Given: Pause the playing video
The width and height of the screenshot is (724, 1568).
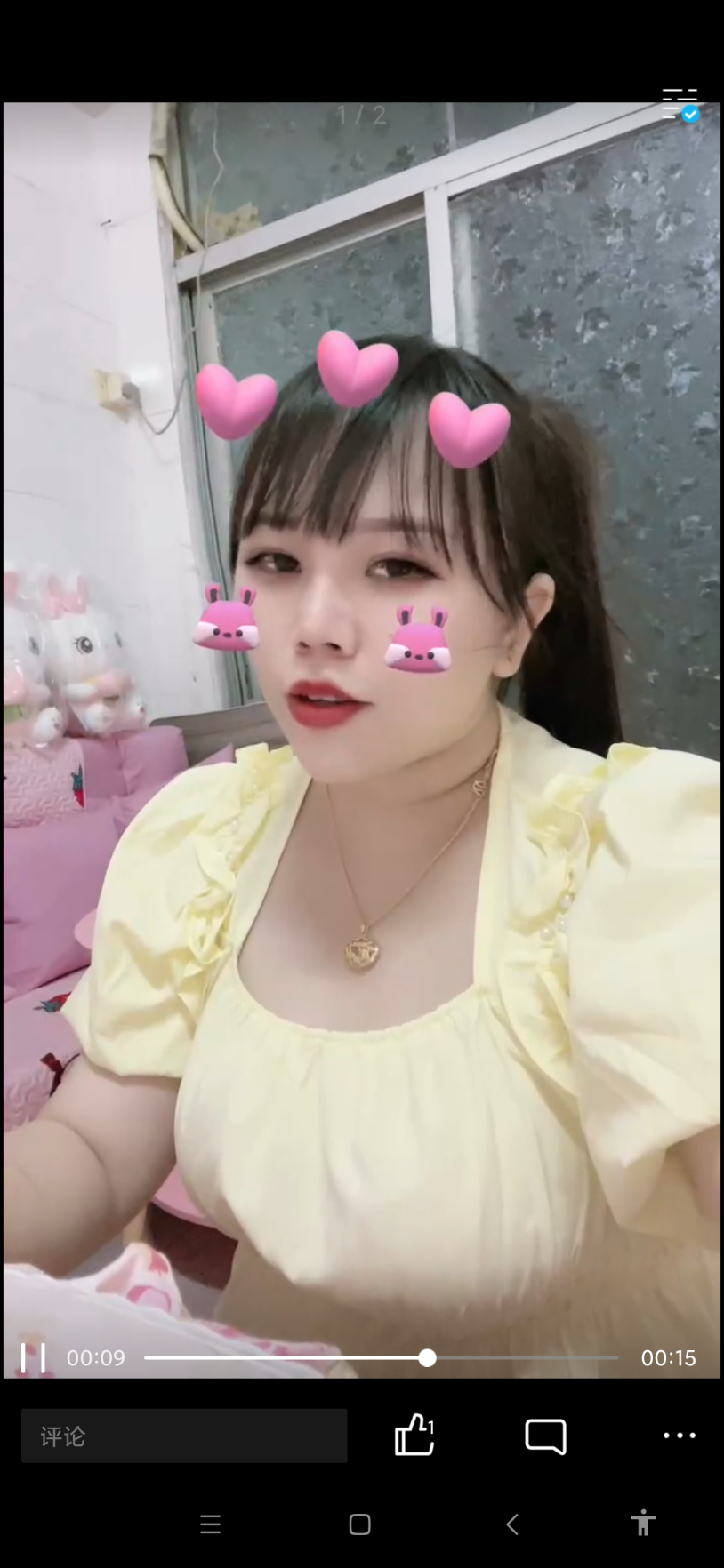Looking at the screenshot, I should tap(33, 1357).
